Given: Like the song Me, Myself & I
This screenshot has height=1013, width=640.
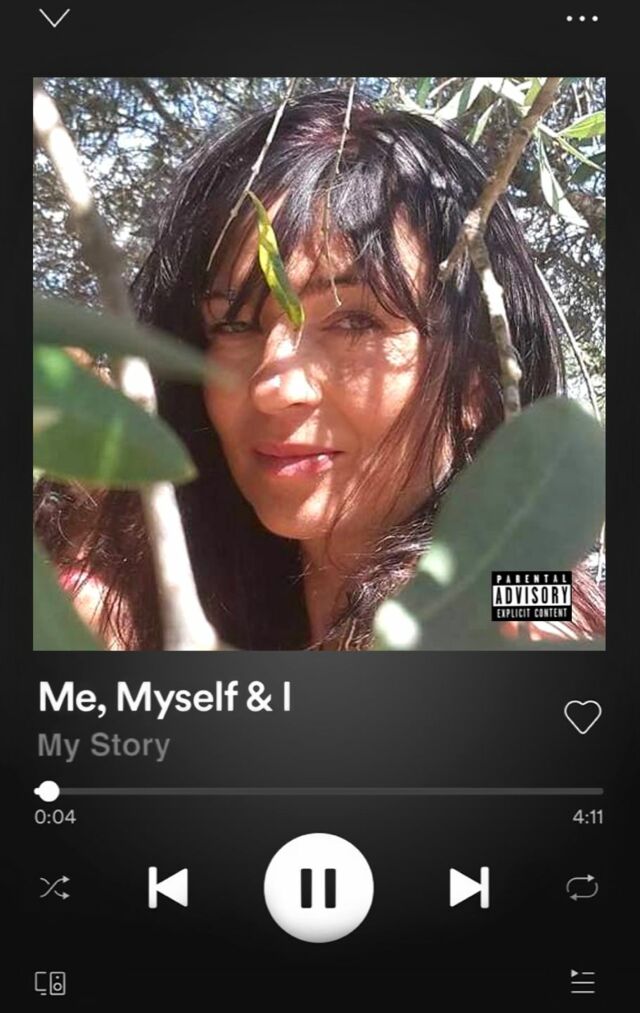Looking at the screenshot, I should [582, 716].
